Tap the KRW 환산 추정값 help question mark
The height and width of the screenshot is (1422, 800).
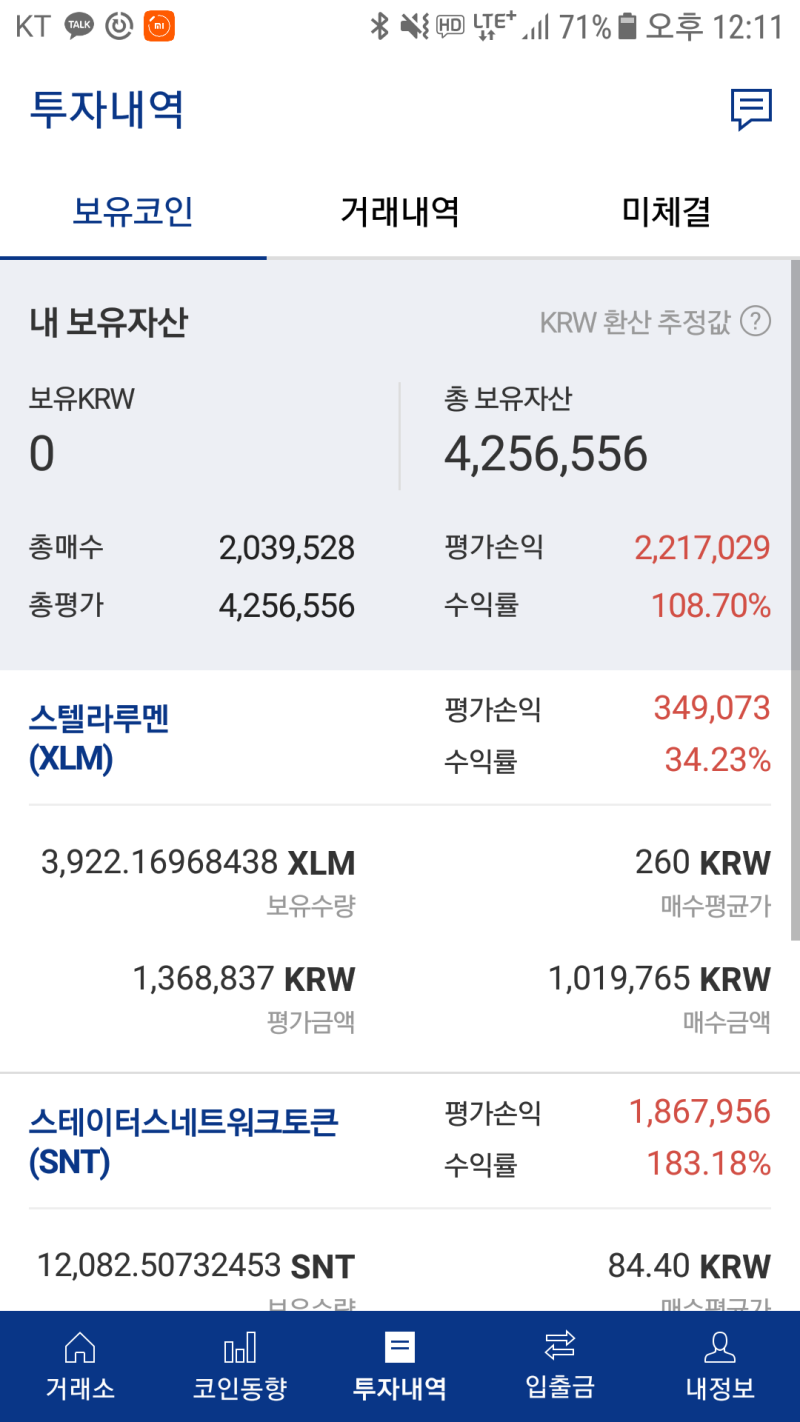pos(757,321)
